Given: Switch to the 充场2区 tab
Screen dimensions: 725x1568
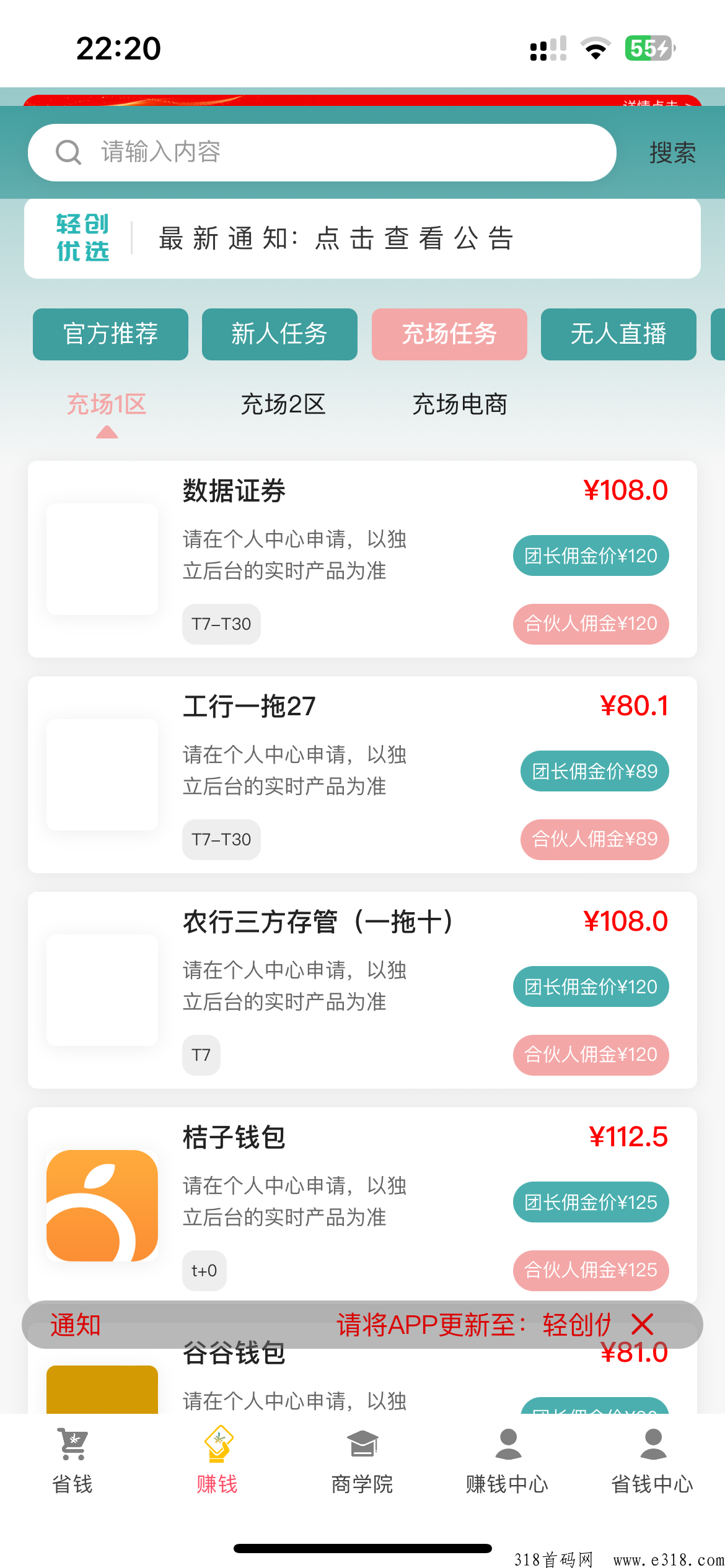Looking at the screenshot, I should point(283,404).
